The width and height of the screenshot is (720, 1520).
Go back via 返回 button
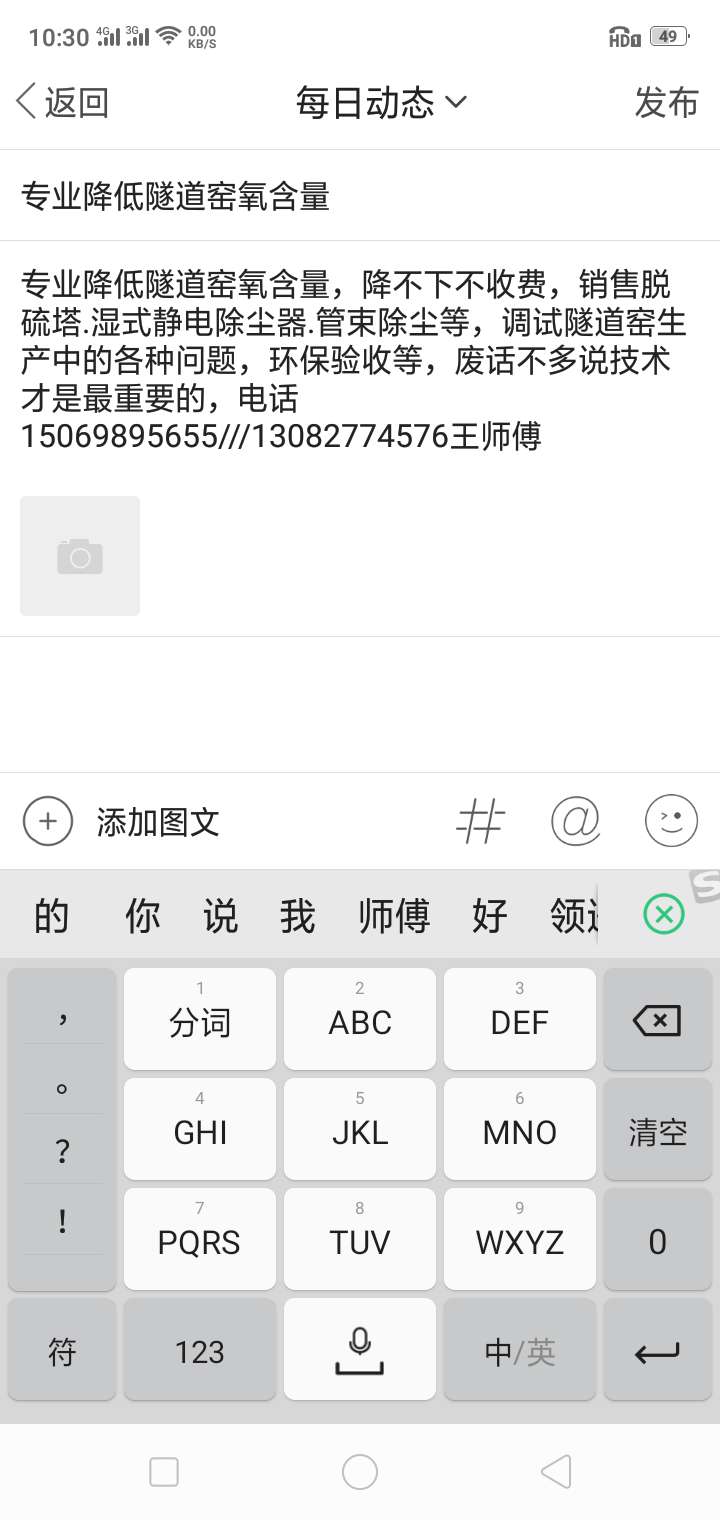[62, 102]
